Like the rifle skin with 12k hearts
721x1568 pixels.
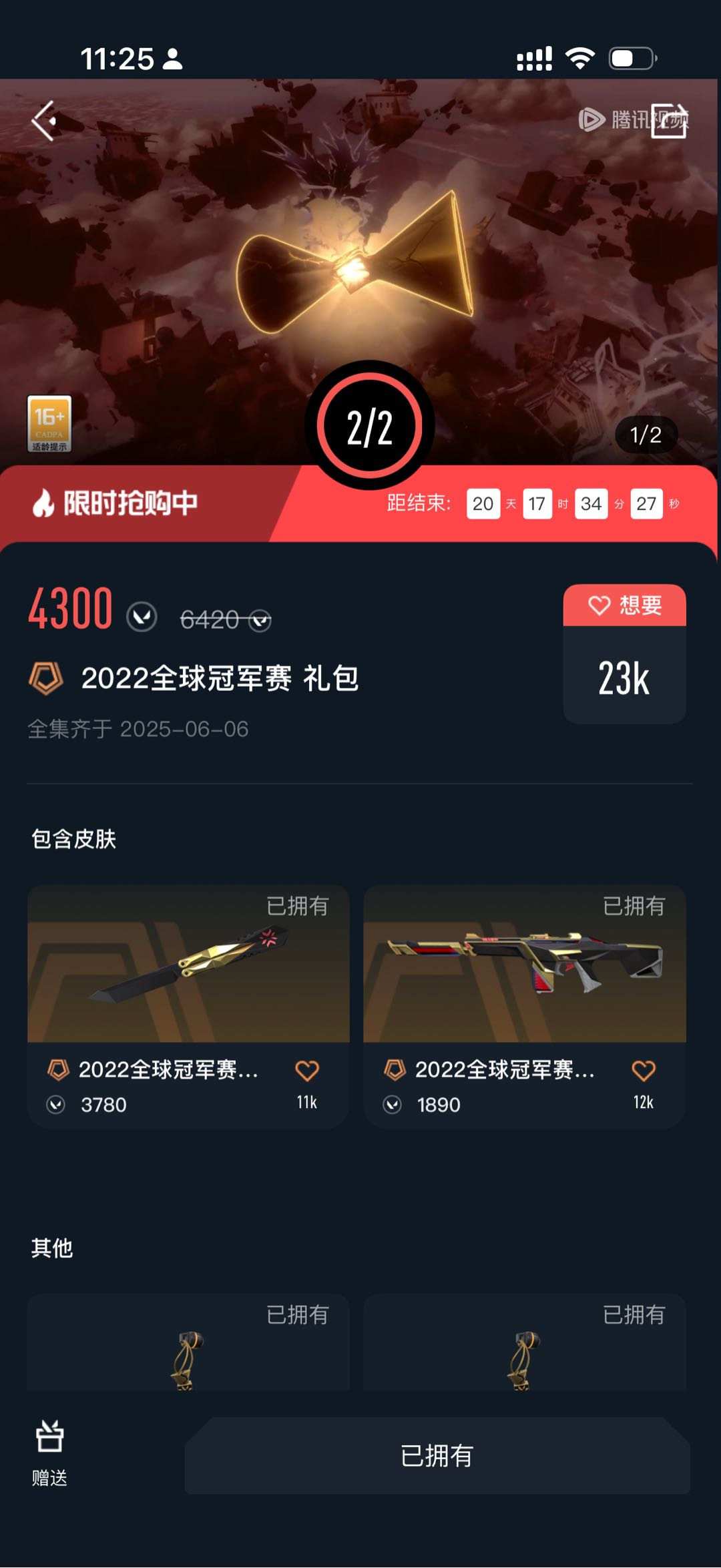(x=644, y=1071)
